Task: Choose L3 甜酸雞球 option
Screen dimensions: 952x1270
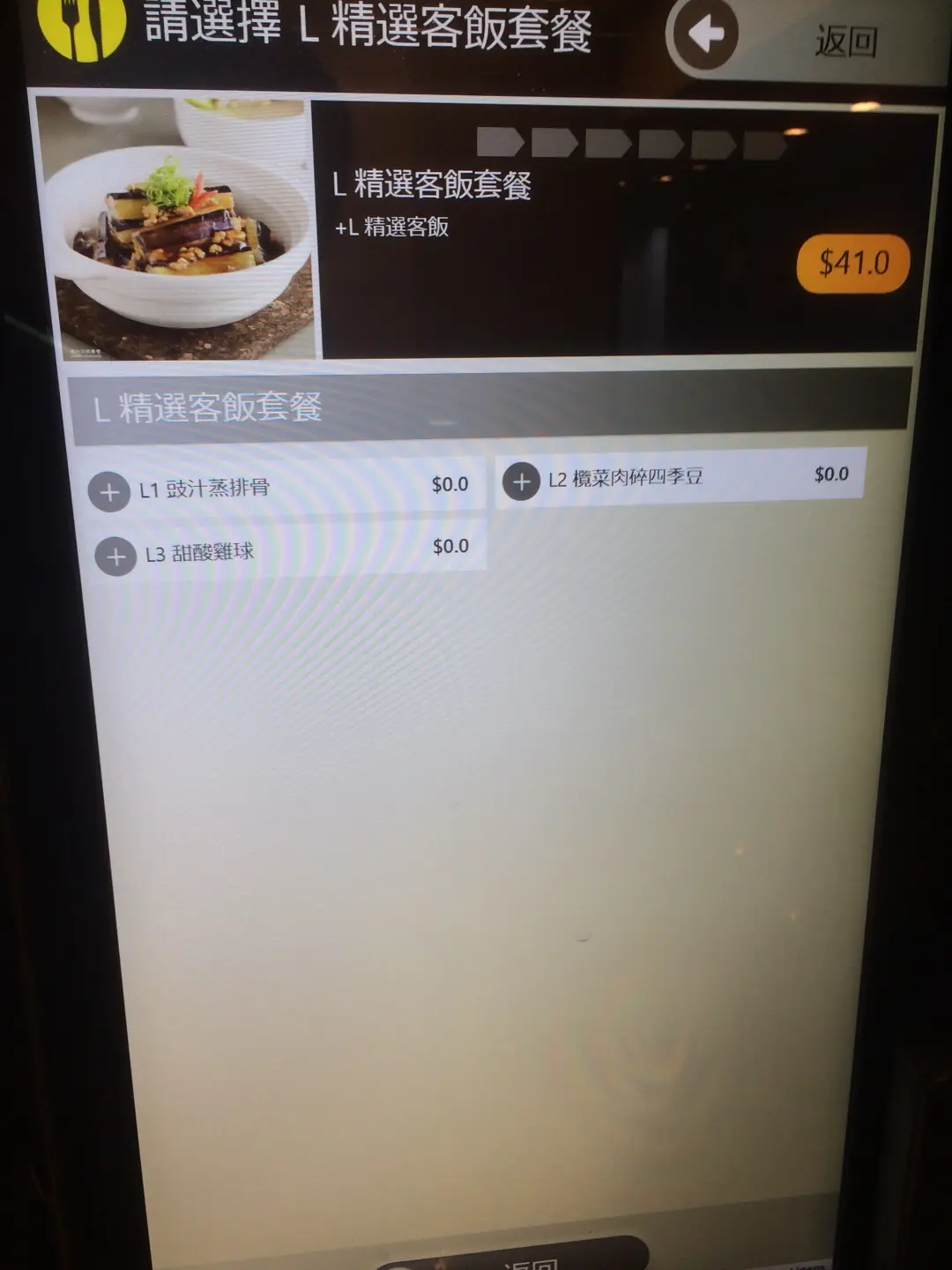Action: click(x=115, y=557)
